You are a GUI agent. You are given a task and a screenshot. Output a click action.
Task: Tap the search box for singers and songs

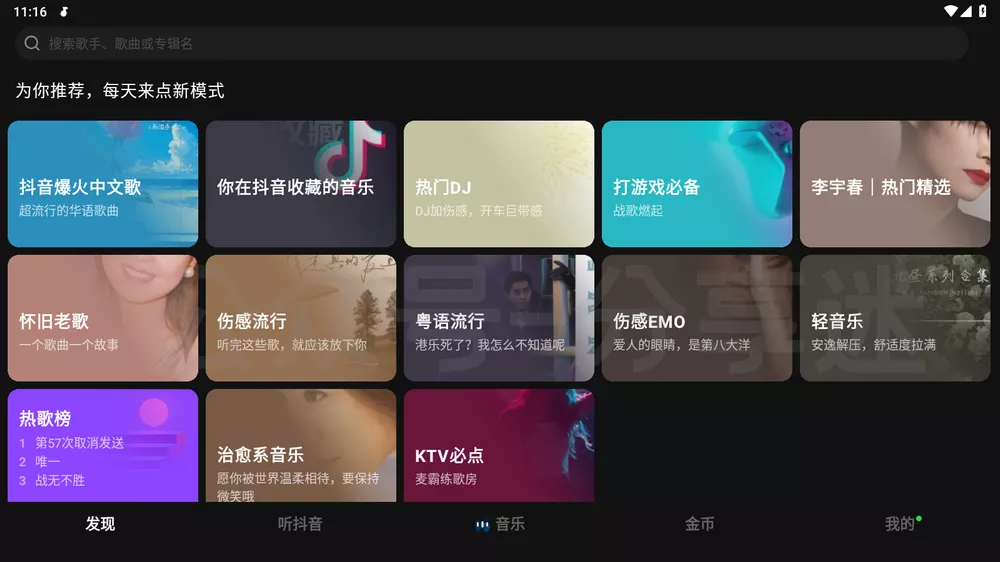tap(490, 43)
